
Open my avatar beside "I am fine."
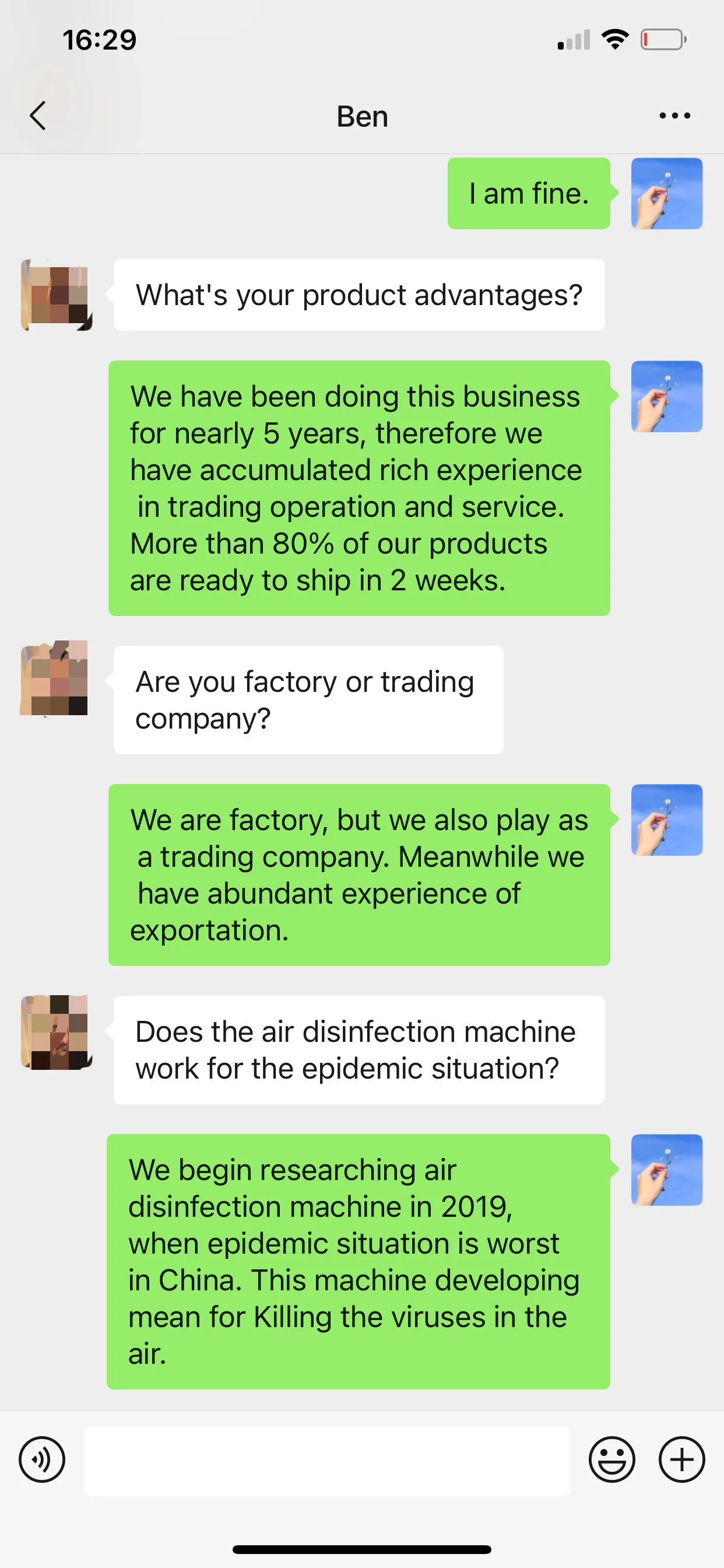(x=666, y=194)
